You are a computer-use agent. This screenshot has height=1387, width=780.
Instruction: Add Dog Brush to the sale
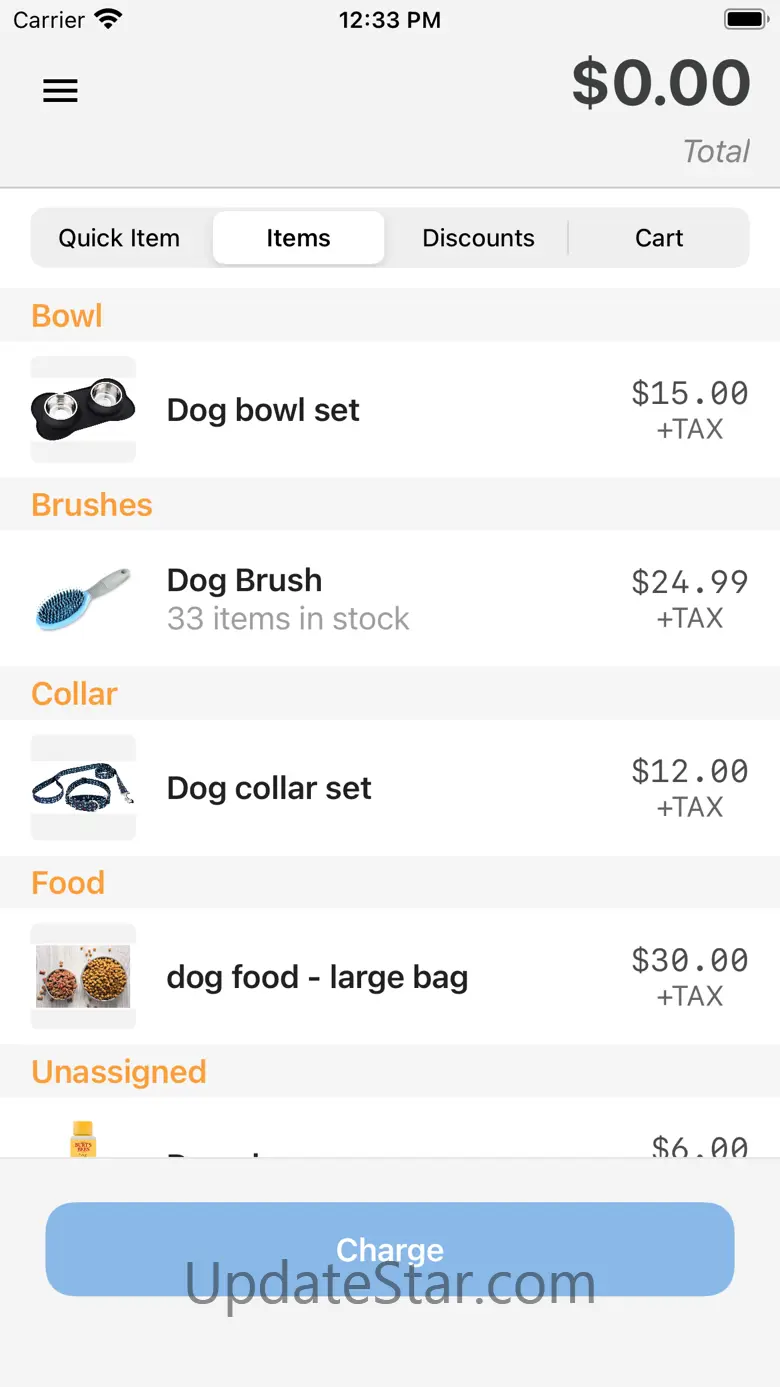click(x=390, y=598)
